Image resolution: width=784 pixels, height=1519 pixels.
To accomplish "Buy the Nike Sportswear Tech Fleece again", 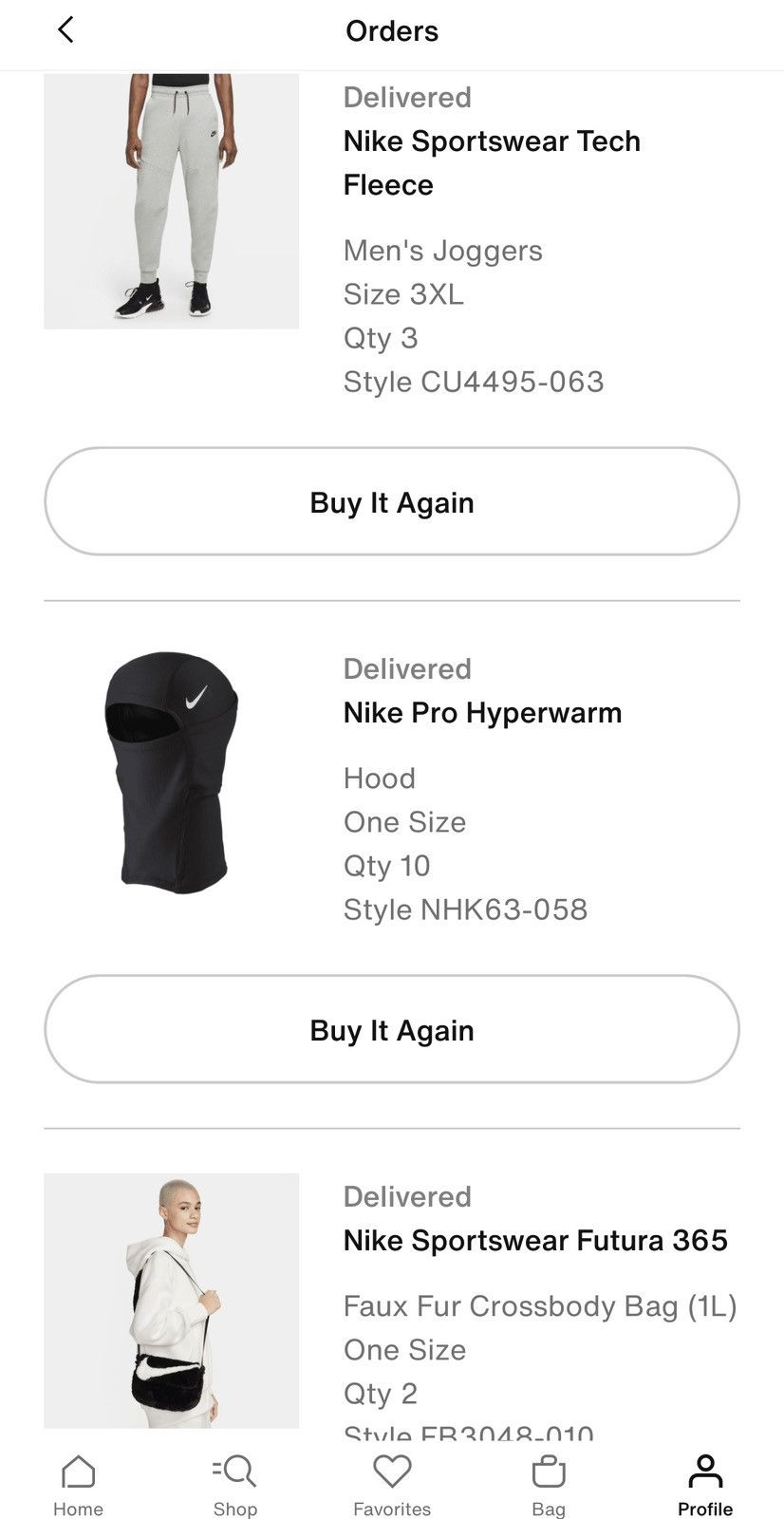I will pos(392,501).
